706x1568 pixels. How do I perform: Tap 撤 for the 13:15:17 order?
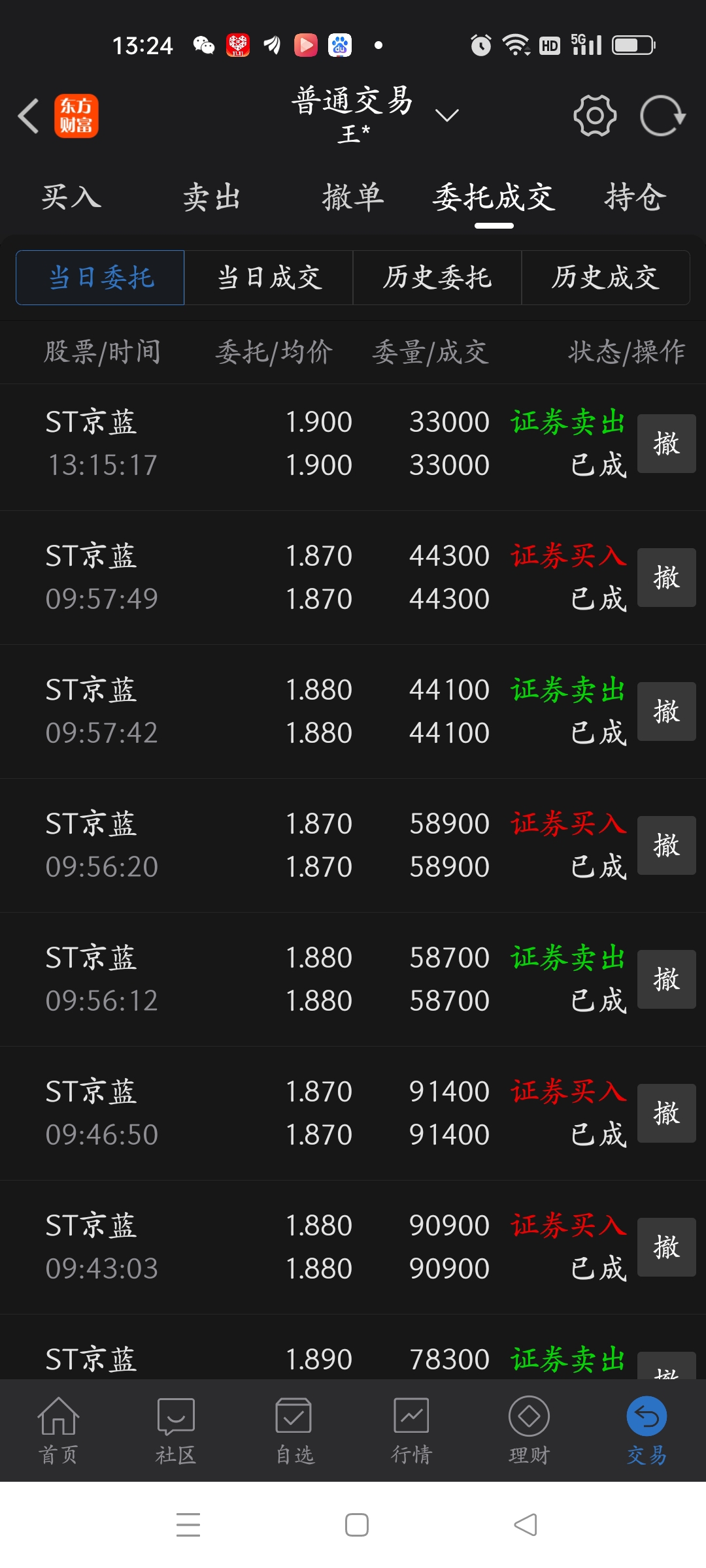coord(667,444)
